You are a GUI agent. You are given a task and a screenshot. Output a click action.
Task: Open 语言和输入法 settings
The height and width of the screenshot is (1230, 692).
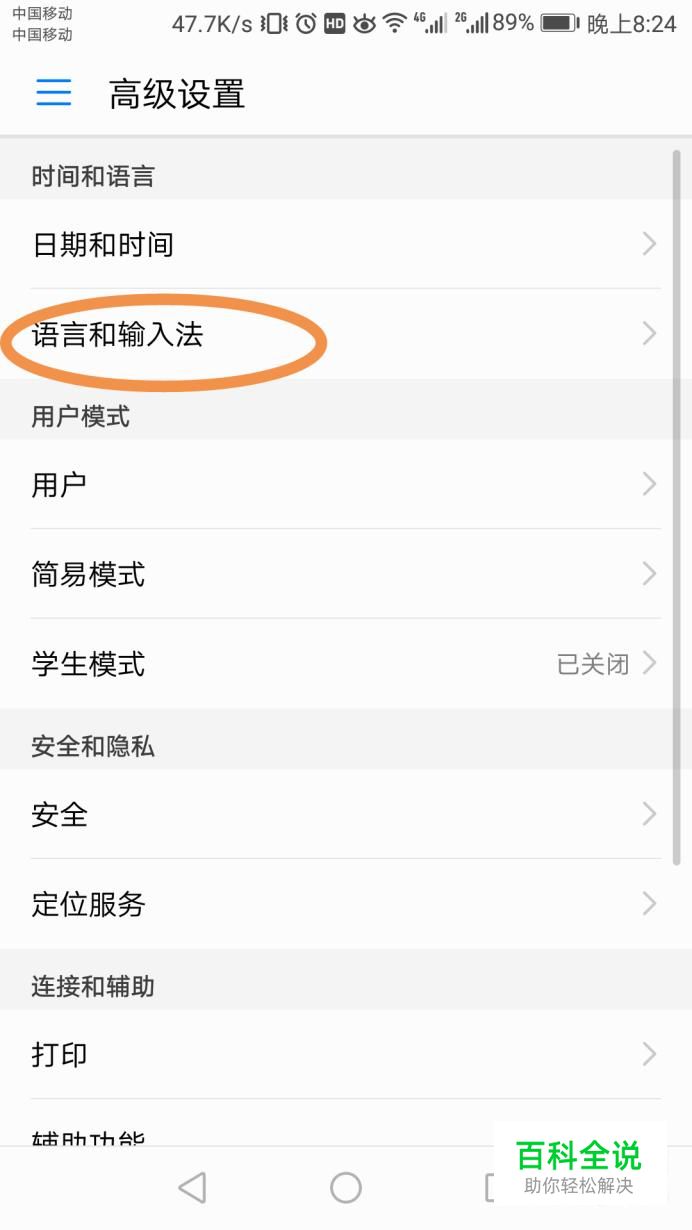tap(346, 334)
